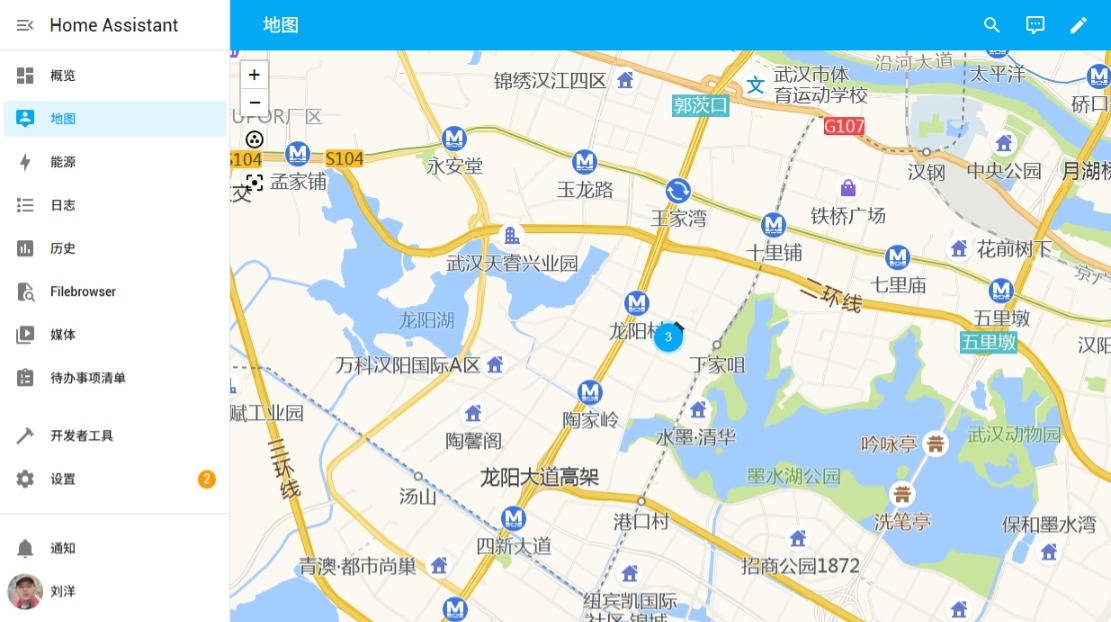Tap the pencil edit icon
1111x622 pixels.
(x=1078, y=25)
